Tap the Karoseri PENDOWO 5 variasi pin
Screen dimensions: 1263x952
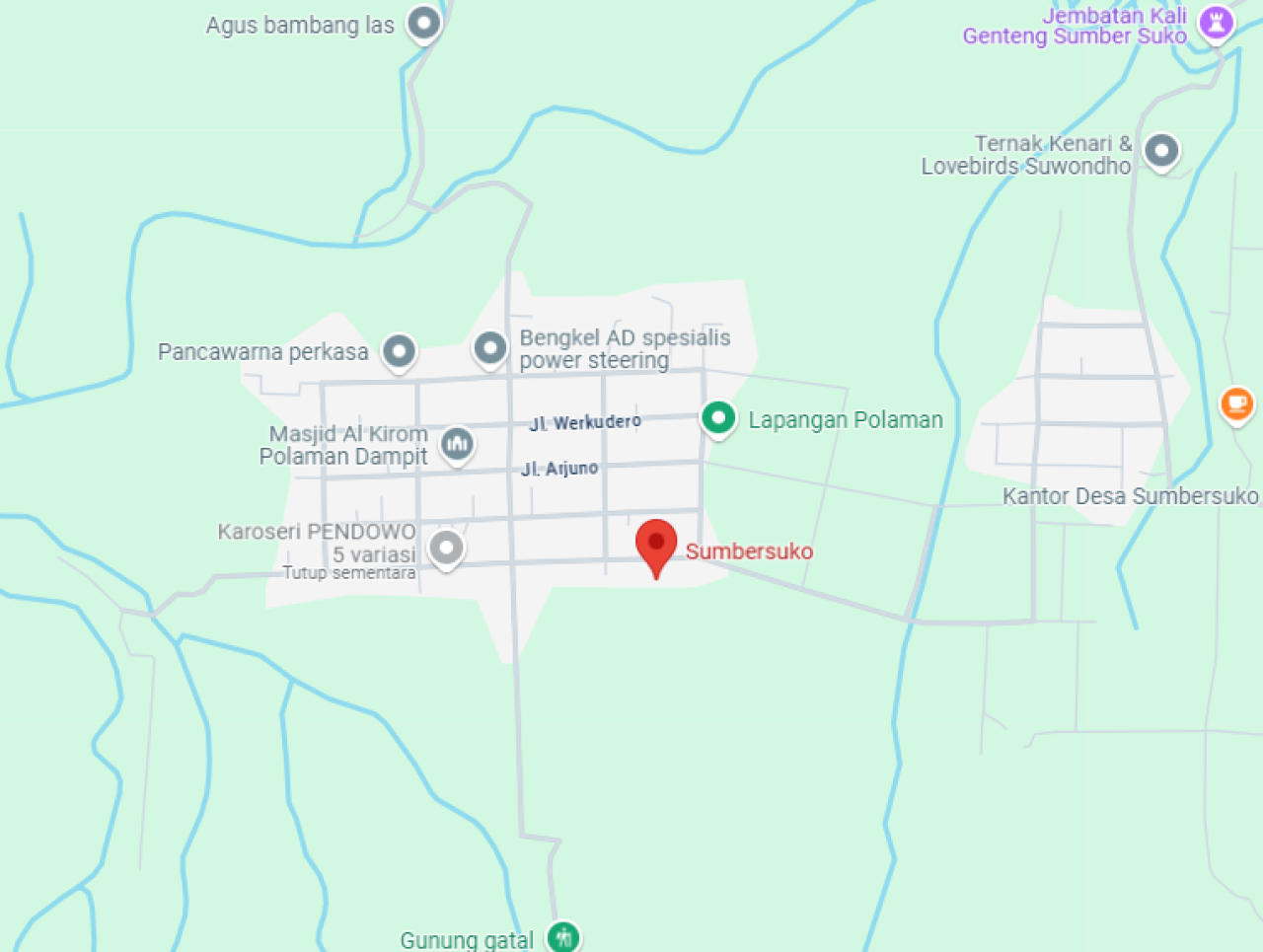[446, 548]
